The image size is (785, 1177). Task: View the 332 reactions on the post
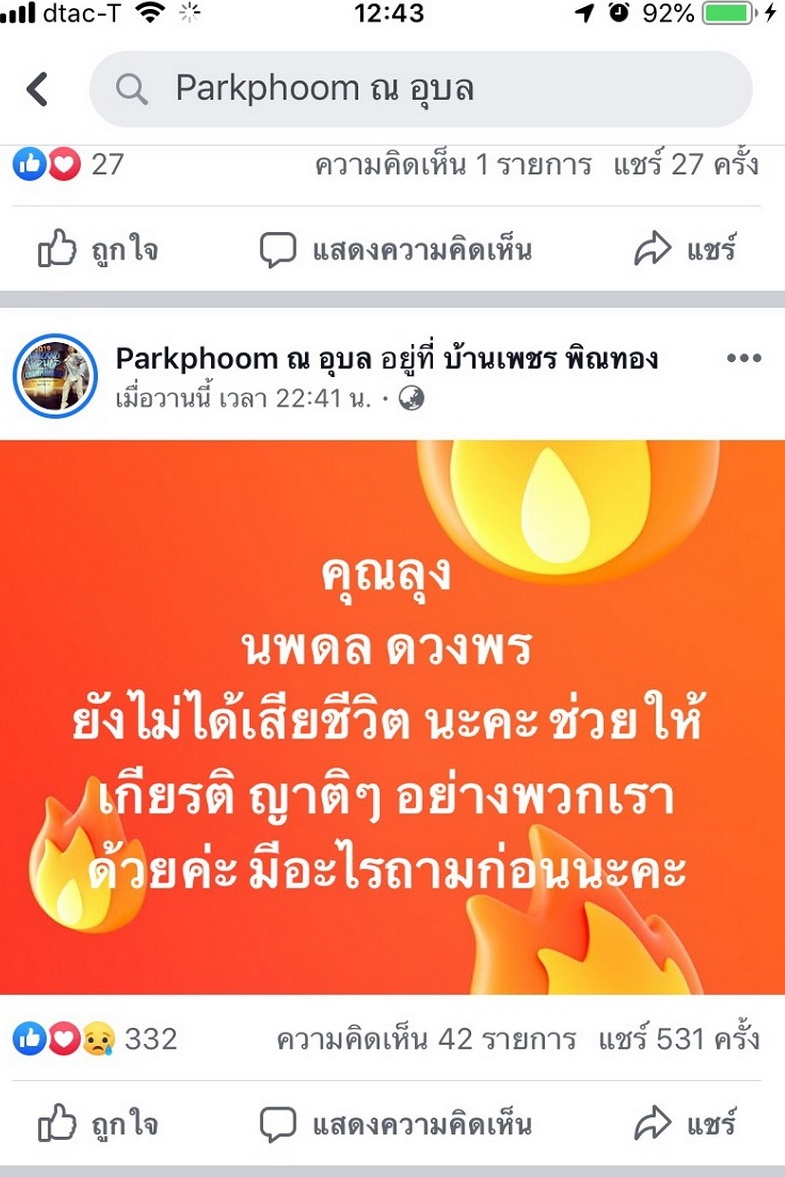[x=95, y=1039]
